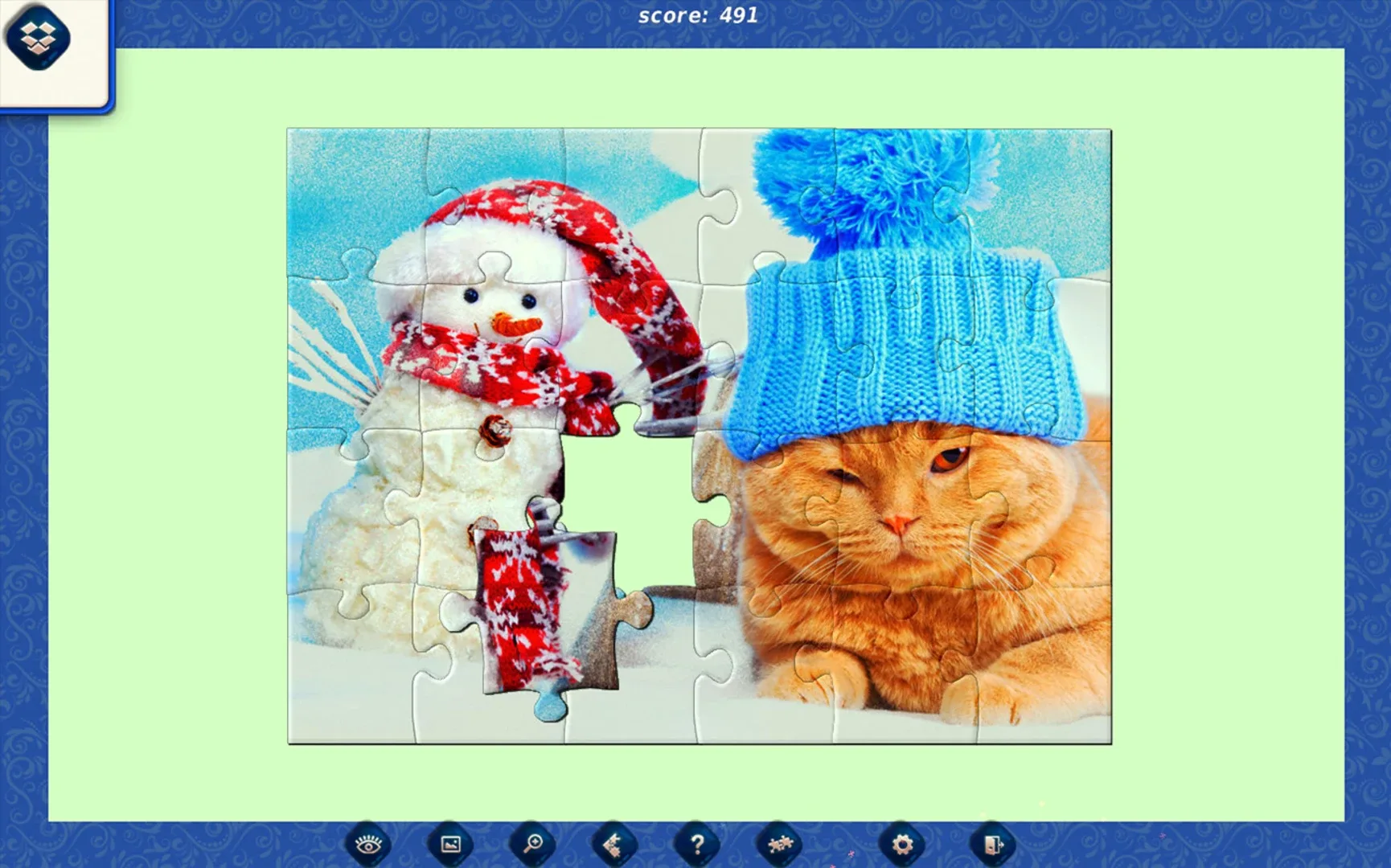Tap the sort pieces icon

pos(615,844)
